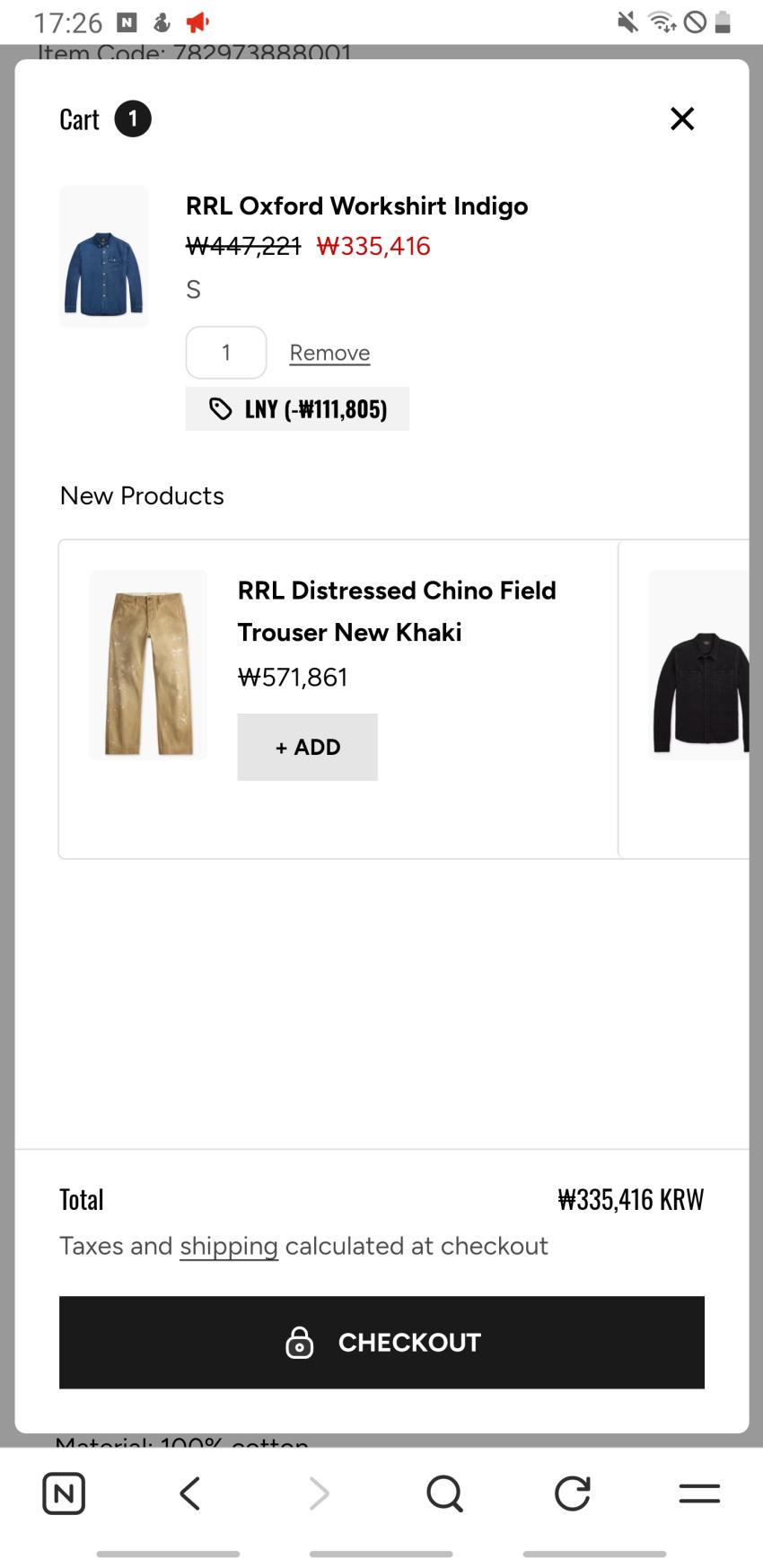Open the RRL Oxford Workshirt Indigo thumbnail
This screenshot has width=763, height=1568.
pos(104,257)
